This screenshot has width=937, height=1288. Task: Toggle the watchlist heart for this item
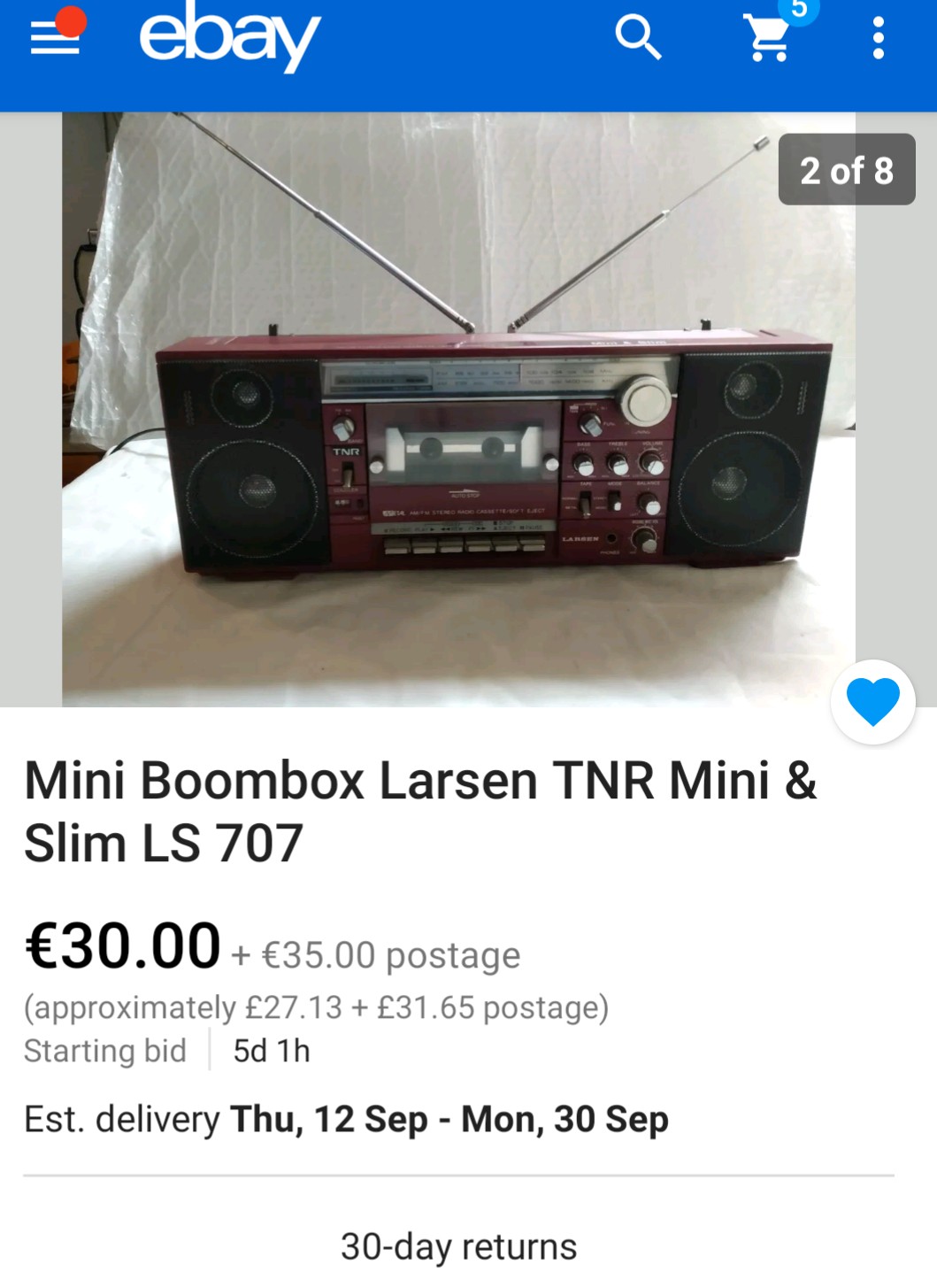872,702
